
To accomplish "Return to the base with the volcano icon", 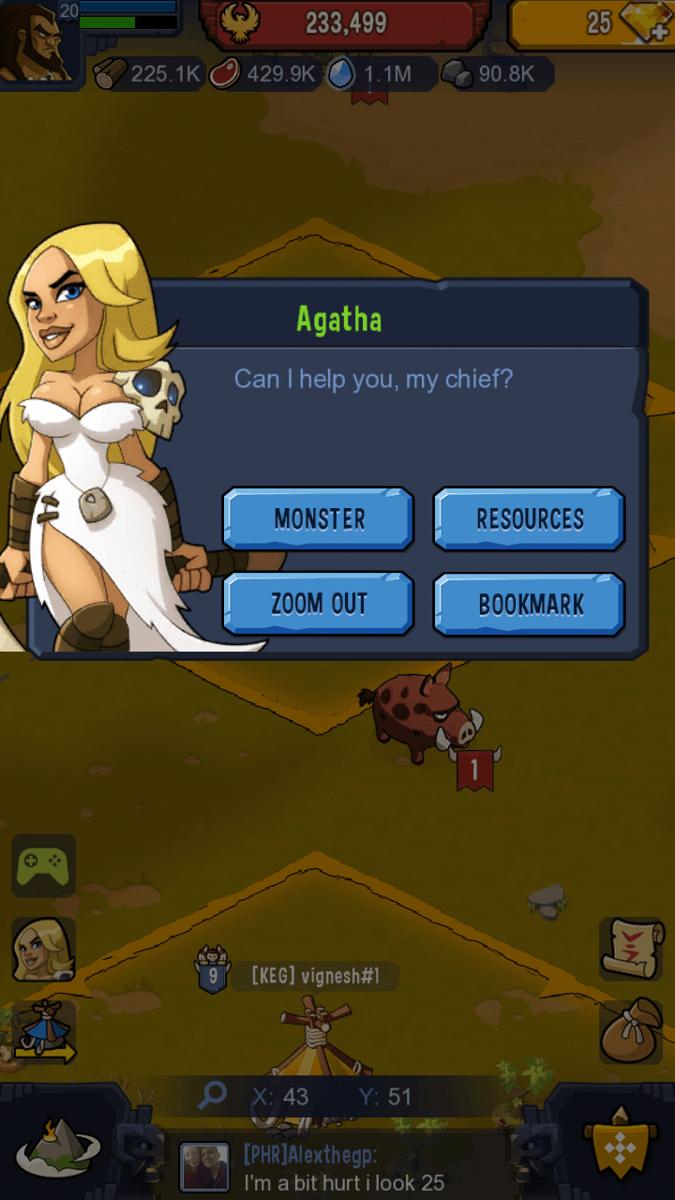I will tap(58, 1150).
